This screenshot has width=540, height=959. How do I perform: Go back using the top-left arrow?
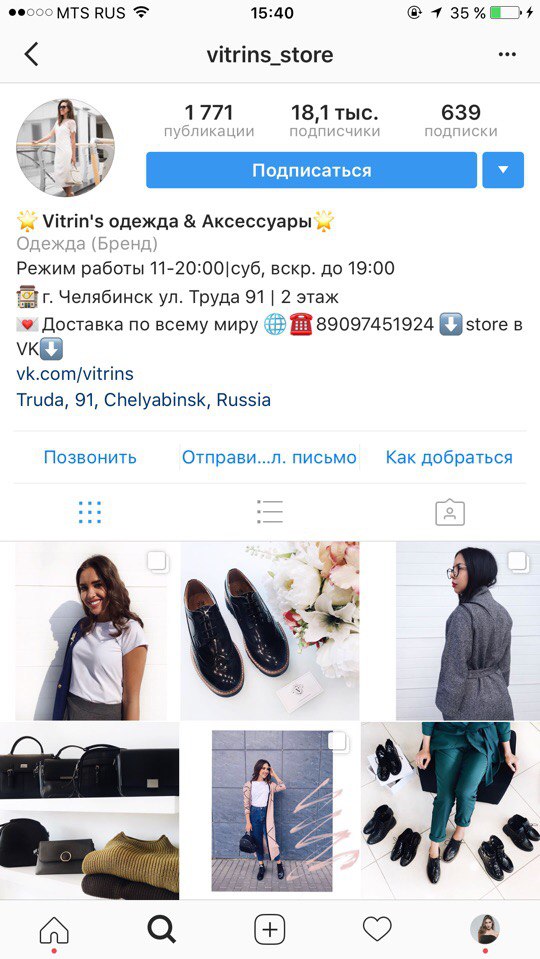(x=31, y=54)
